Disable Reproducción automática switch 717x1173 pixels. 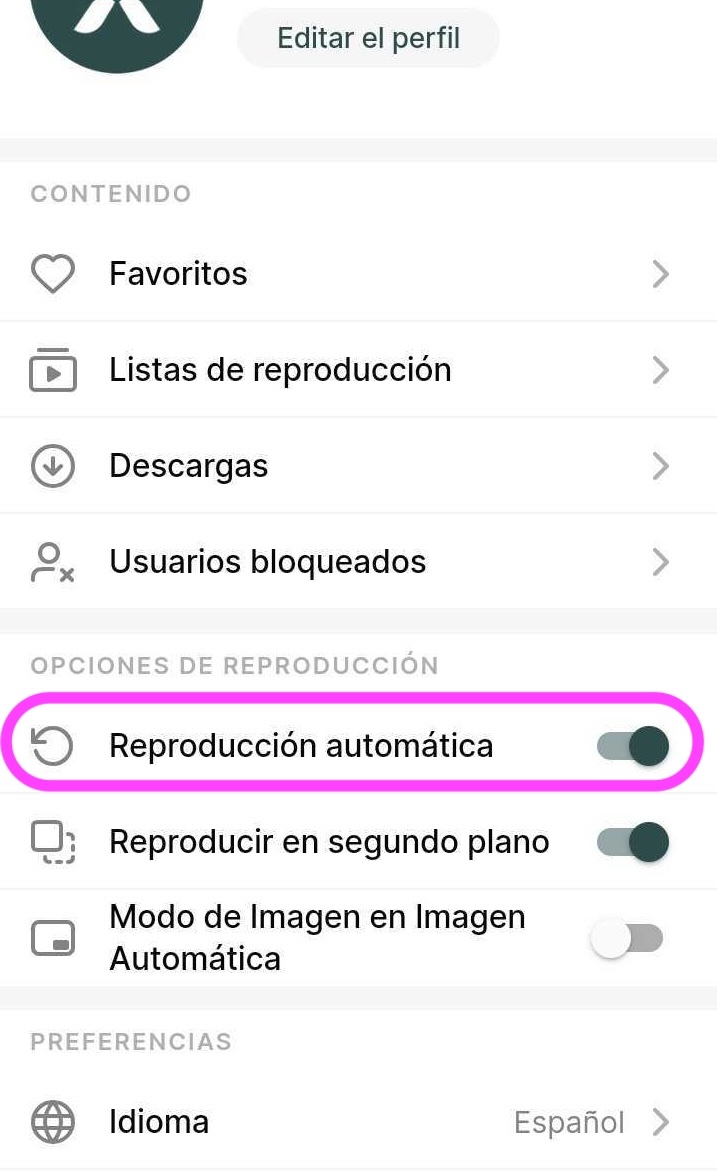click(x=632, y=746)
